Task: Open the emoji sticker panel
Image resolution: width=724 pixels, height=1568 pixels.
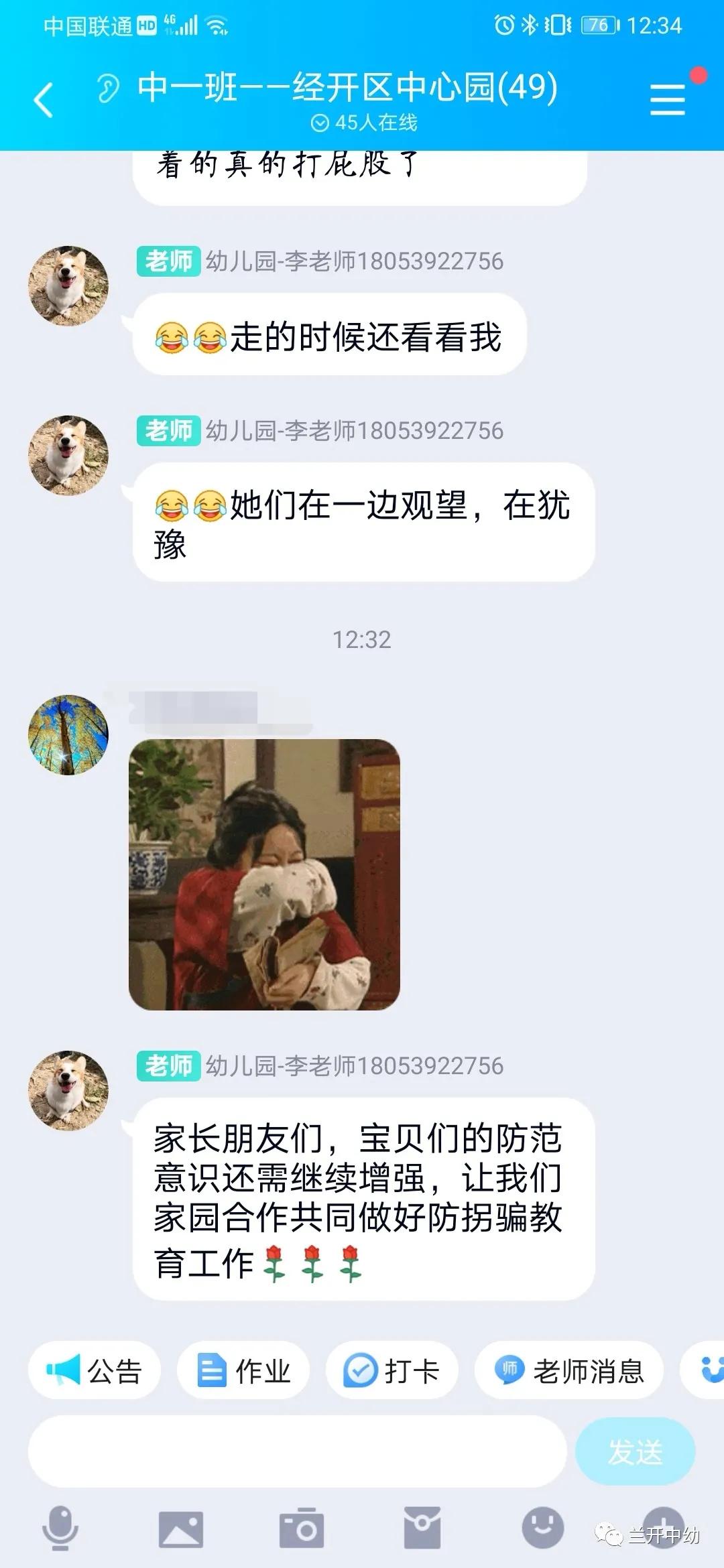Action: [x=542, y=1528]
